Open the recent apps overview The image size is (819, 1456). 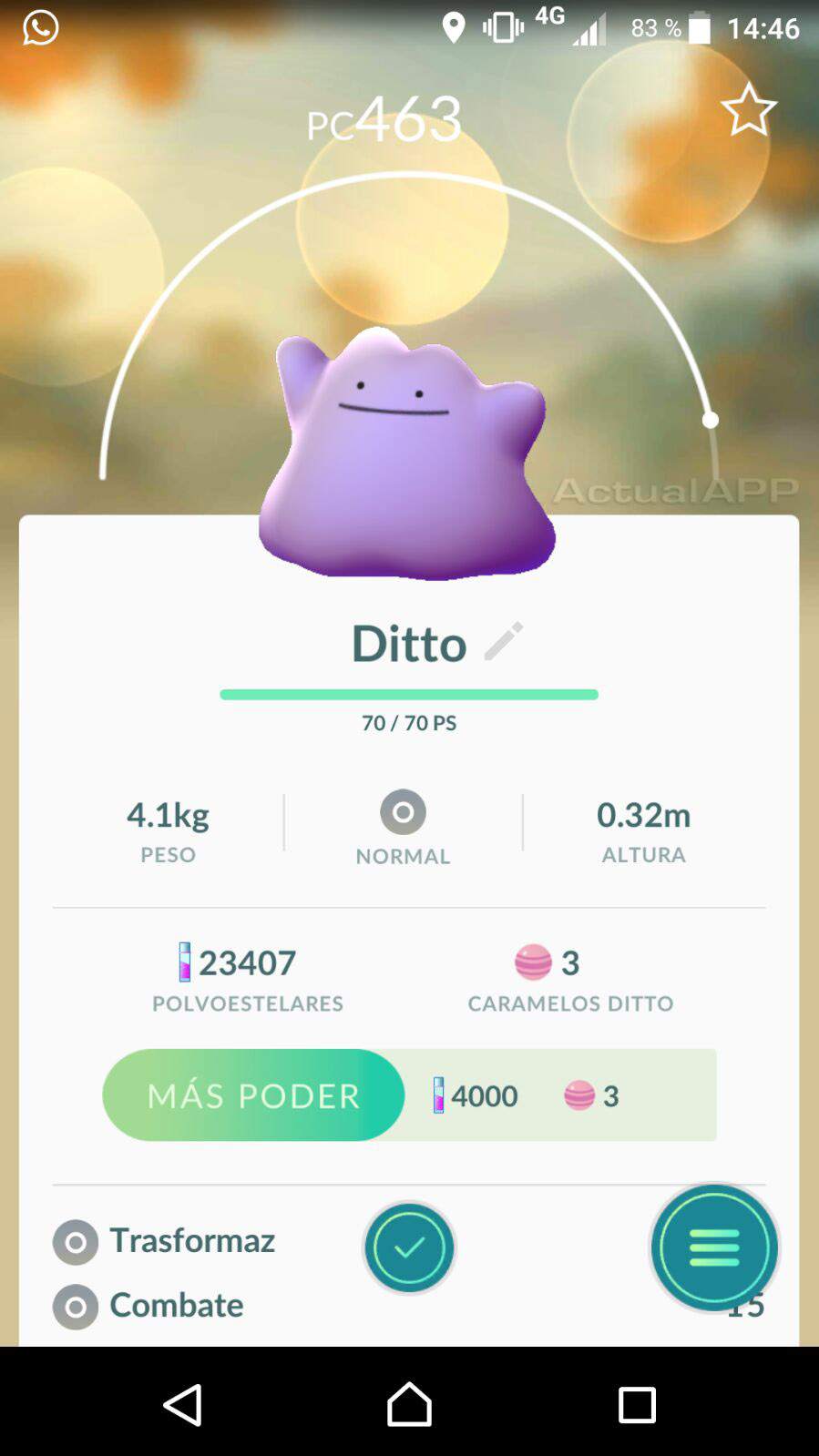click(x=637, y=1404)
